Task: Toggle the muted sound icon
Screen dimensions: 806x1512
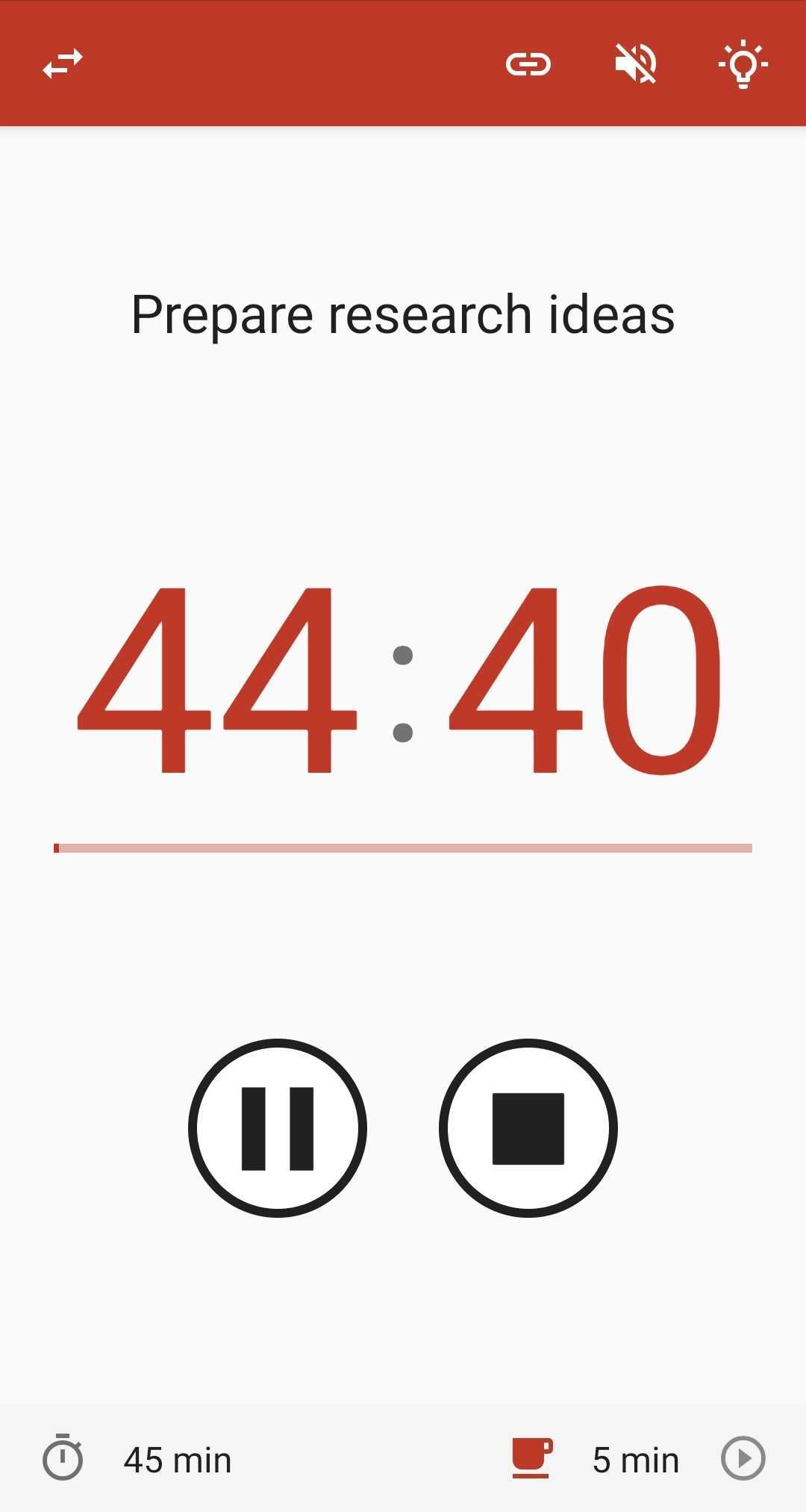Action: [636, 64]
